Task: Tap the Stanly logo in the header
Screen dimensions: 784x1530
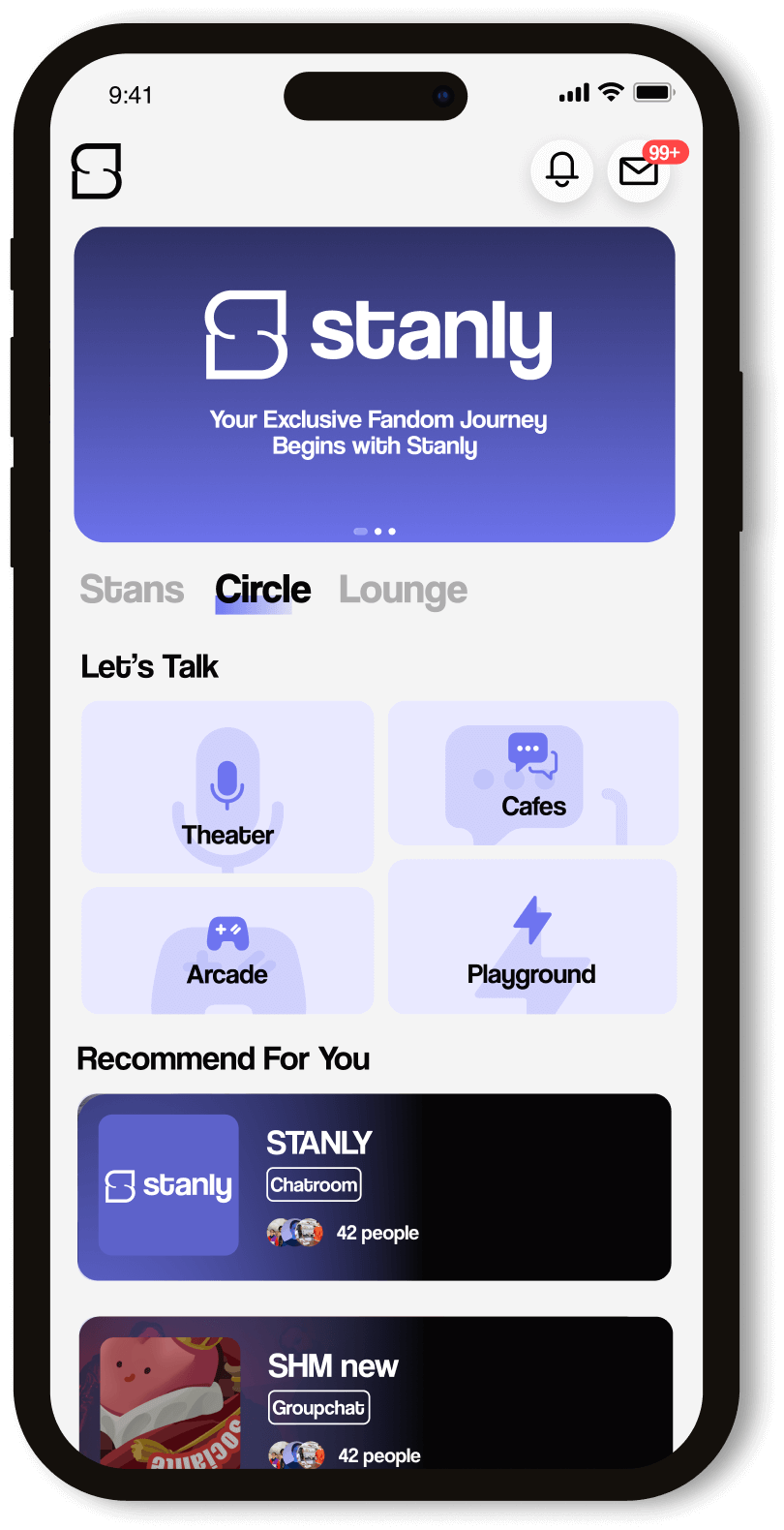Action: point(97,171)
